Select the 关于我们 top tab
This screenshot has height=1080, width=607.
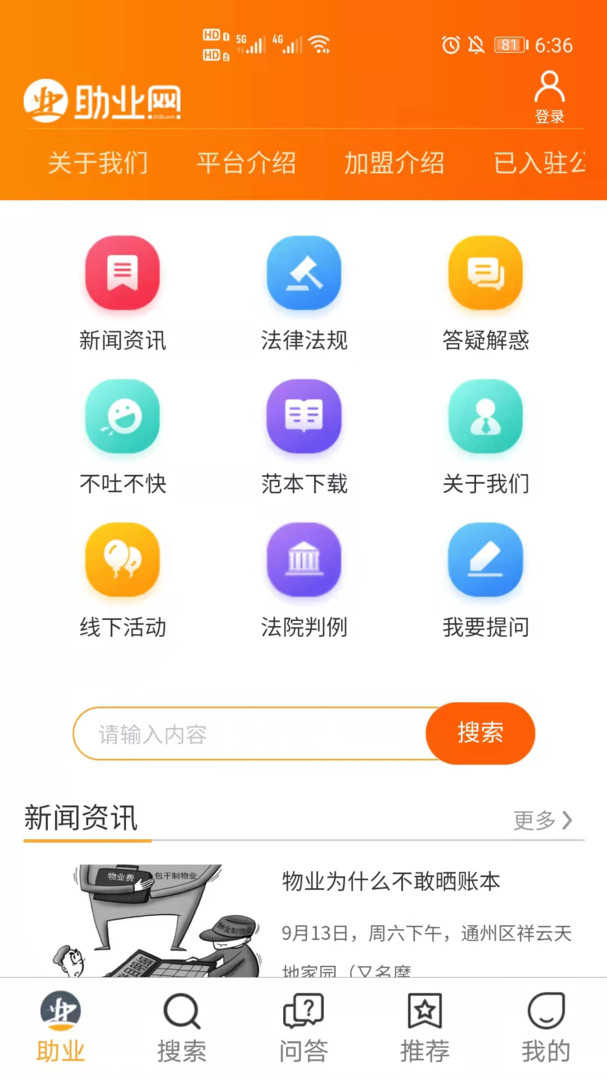[98, 163]
